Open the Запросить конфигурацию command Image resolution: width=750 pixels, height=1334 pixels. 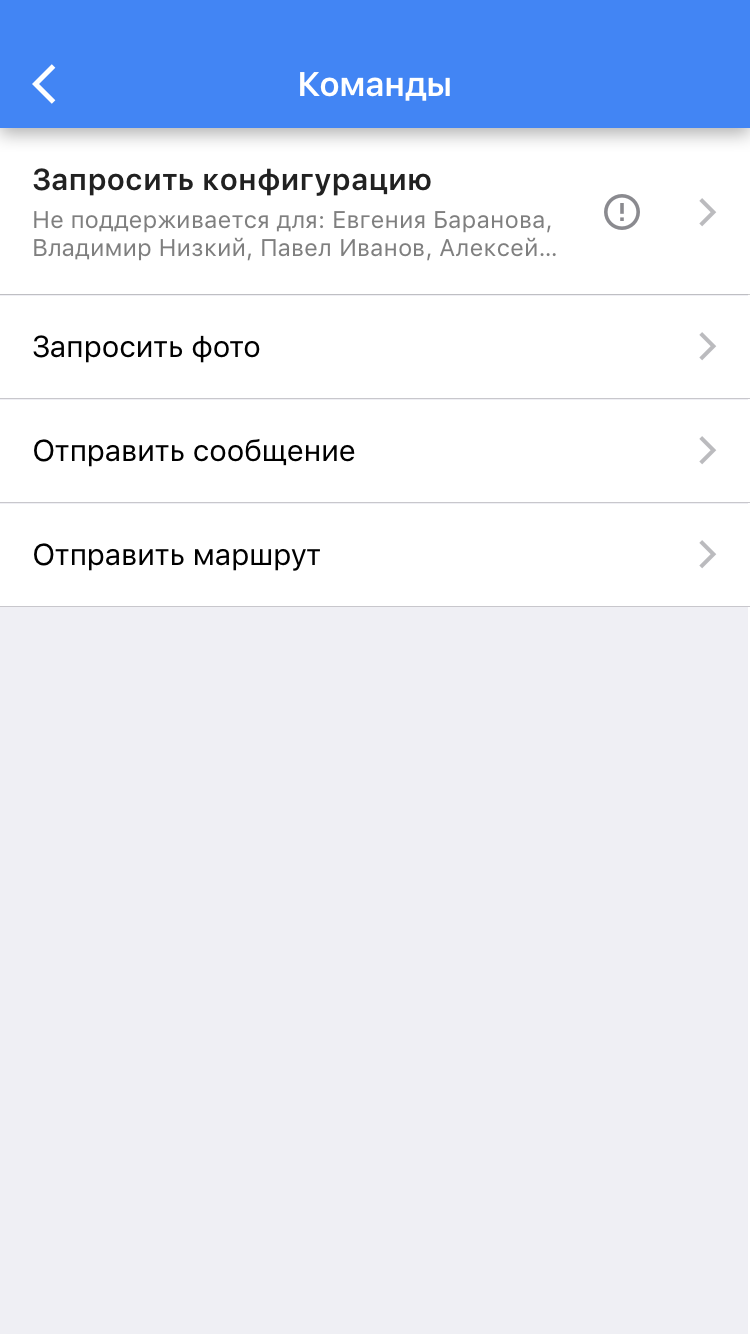point(233,180)
